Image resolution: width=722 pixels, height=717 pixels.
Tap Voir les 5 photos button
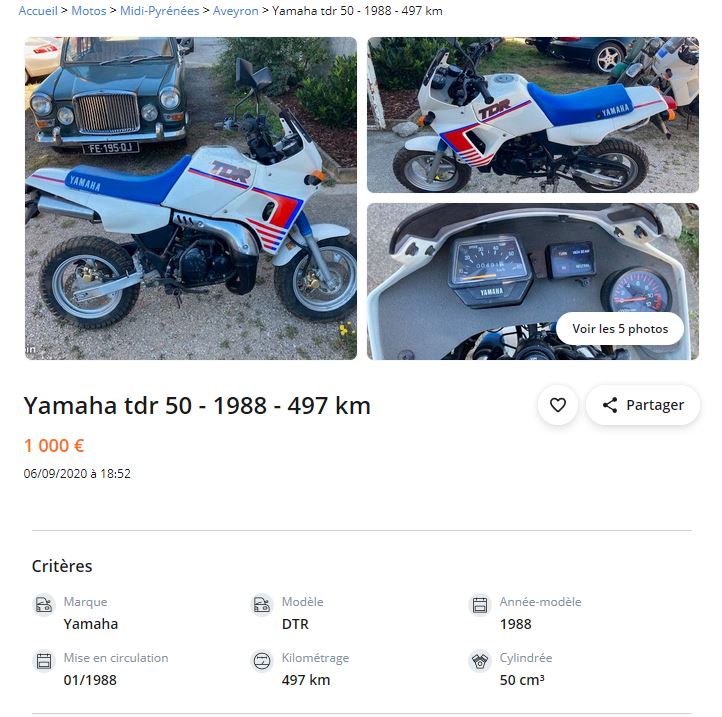(620, 328)
